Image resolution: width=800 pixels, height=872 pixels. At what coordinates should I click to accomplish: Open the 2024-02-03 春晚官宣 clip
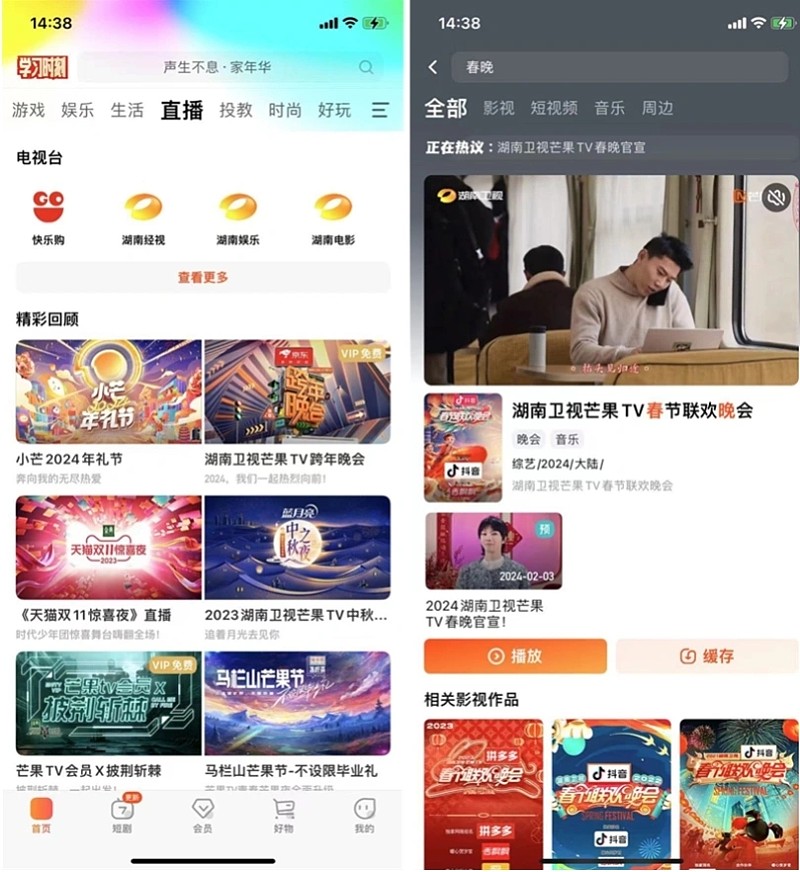click(493, 551)
